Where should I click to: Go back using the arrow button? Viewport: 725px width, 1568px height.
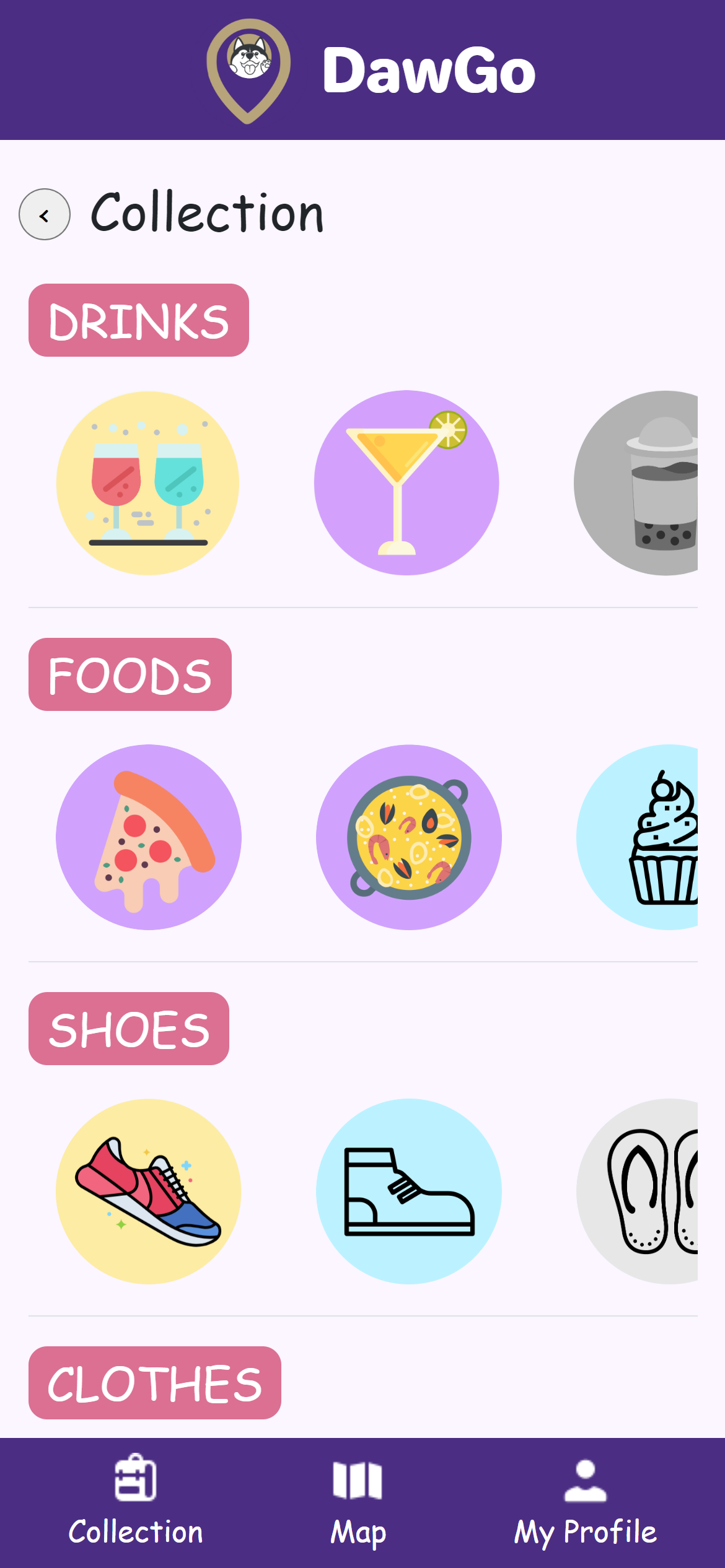[45, 214]
